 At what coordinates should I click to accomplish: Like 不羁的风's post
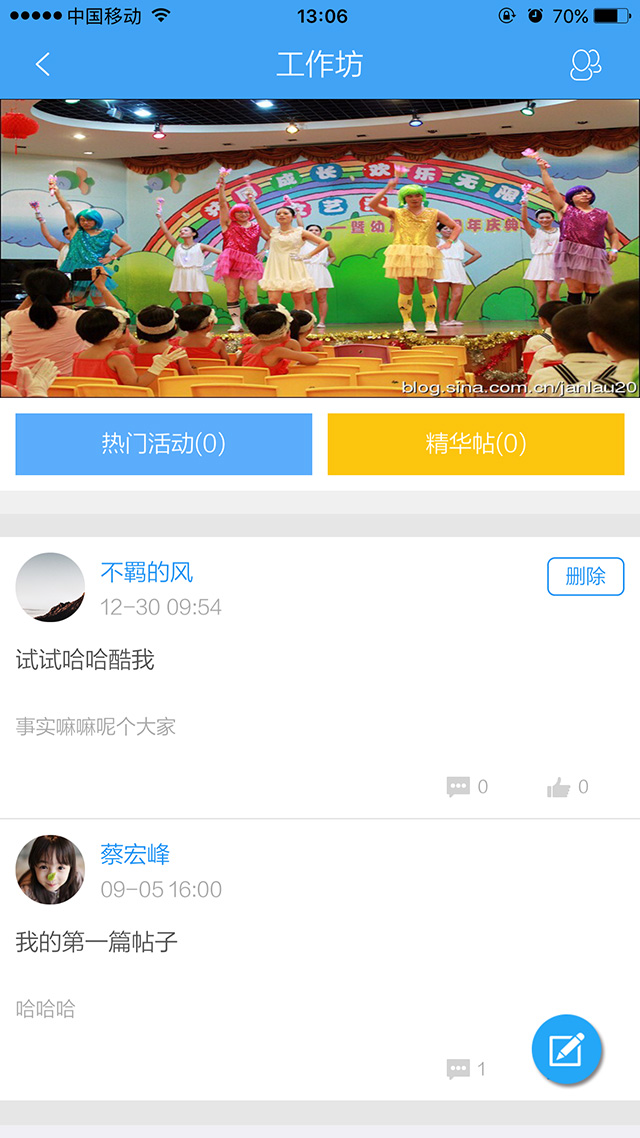point(567,787)
